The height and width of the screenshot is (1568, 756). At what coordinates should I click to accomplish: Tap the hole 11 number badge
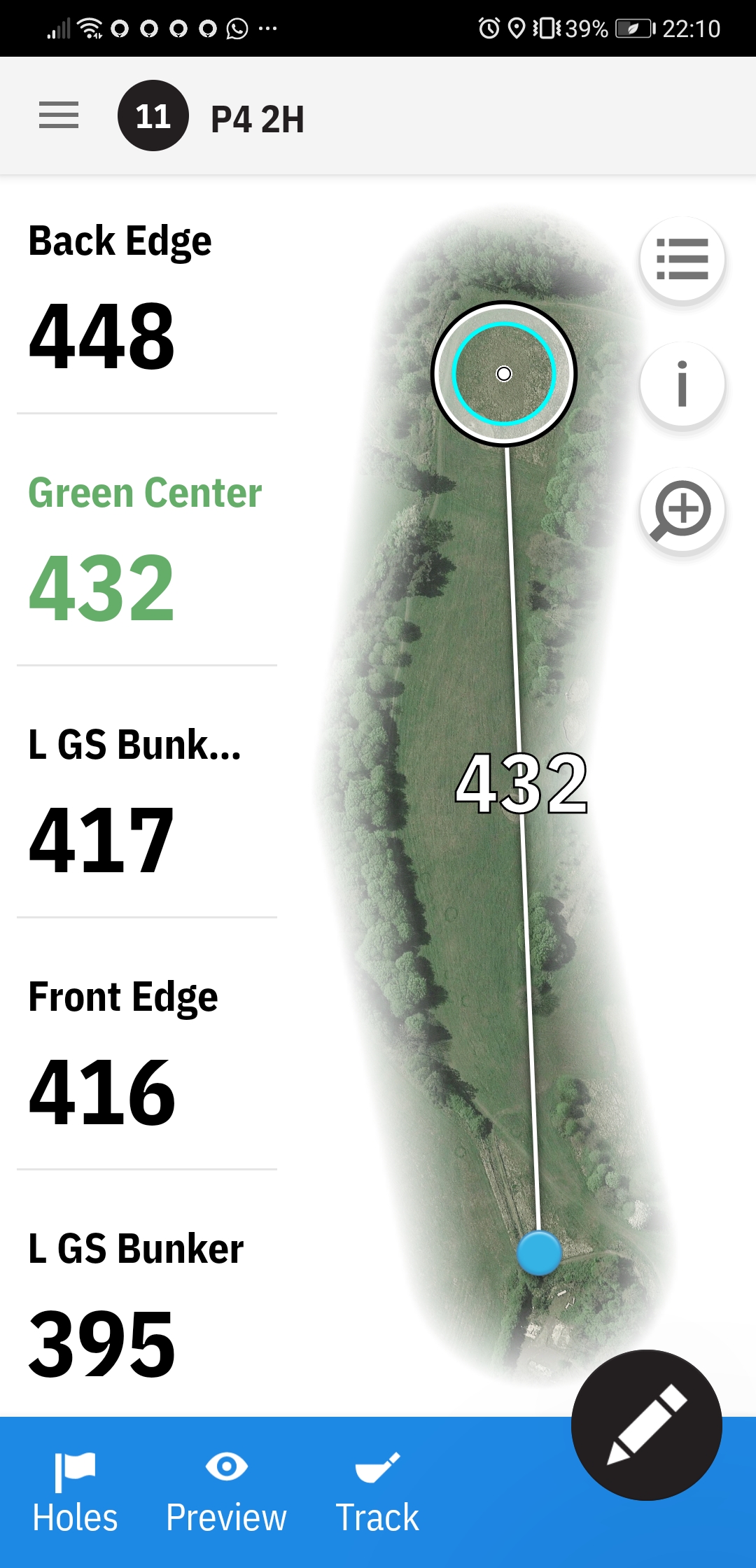point(153,116)
